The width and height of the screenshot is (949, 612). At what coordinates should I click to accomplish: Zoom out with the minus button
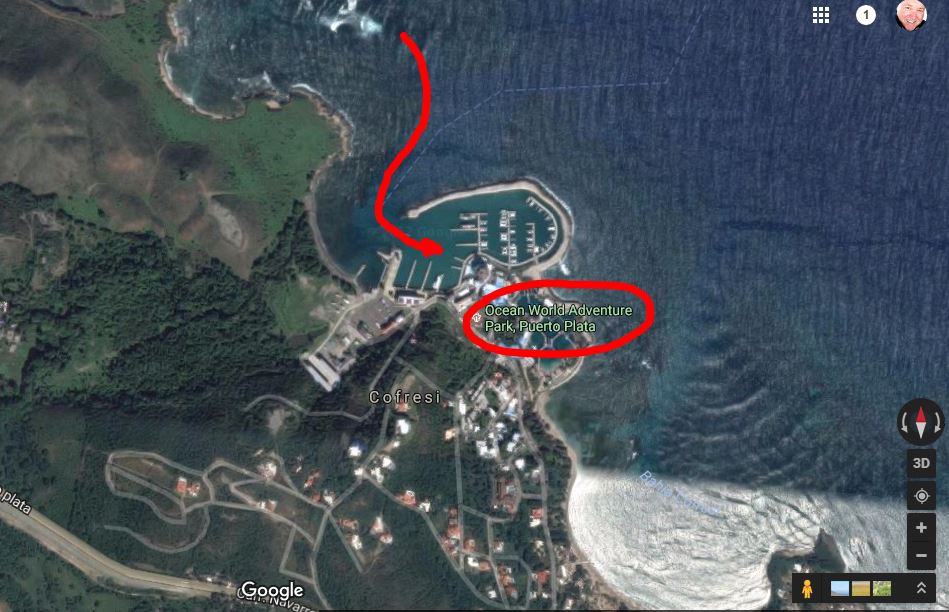click(x=920, y=555)
